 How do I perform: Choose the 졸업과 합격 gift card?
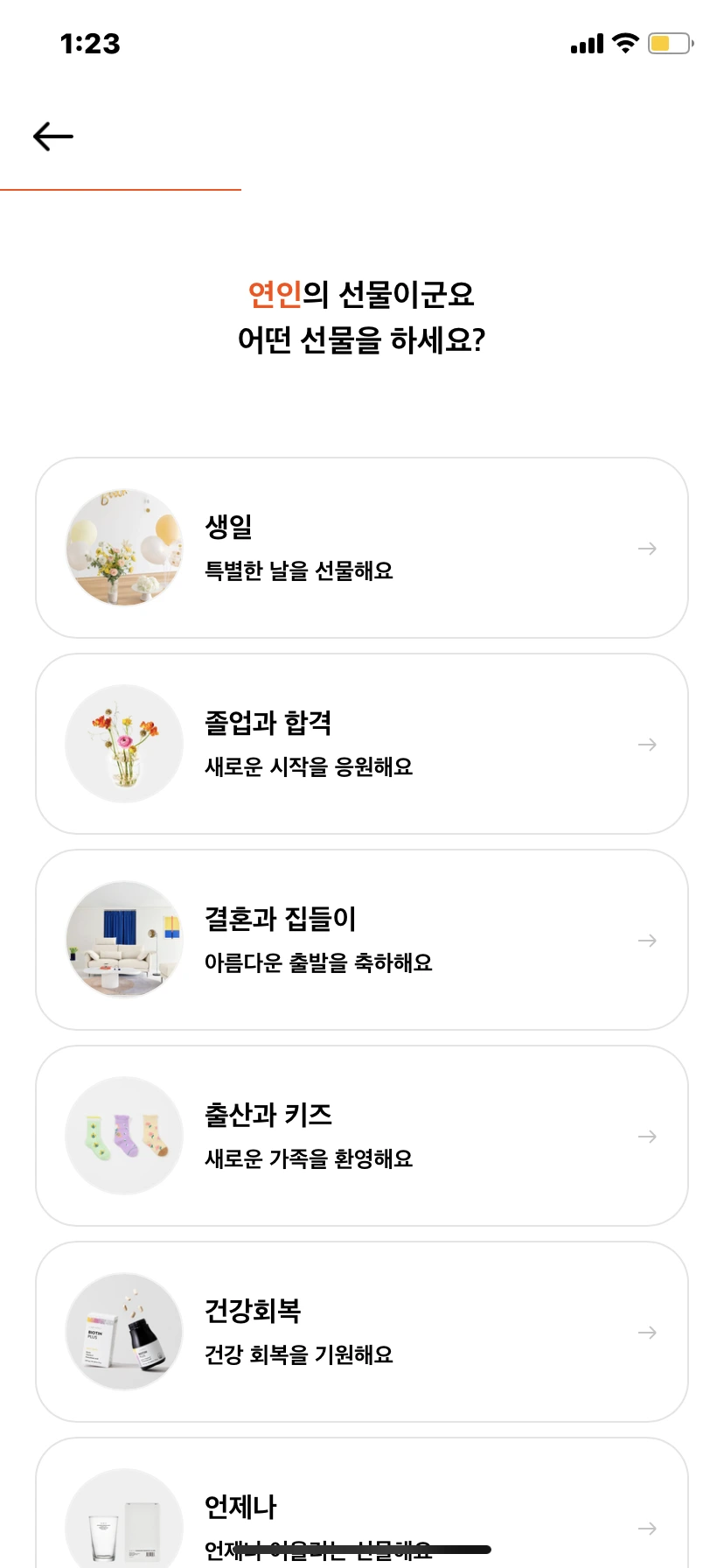coord(361,744)
